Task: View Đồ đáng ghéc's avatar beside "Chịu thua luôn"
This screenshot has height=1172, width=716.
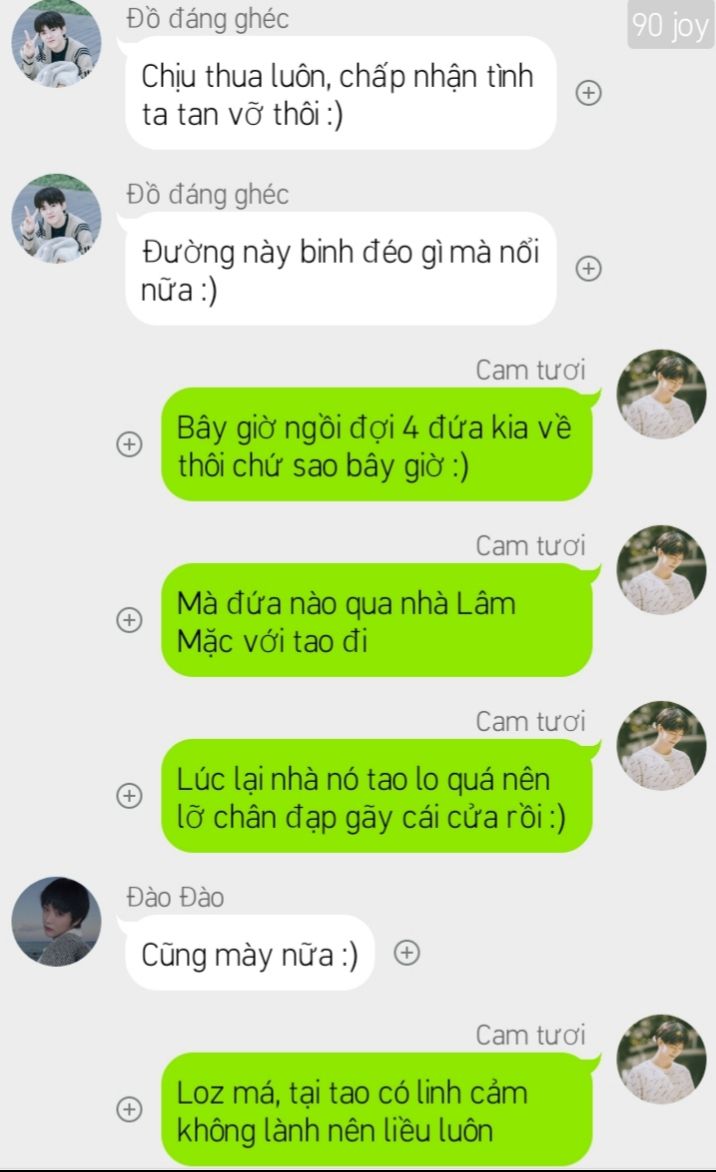Action: (x=57, y=44)
